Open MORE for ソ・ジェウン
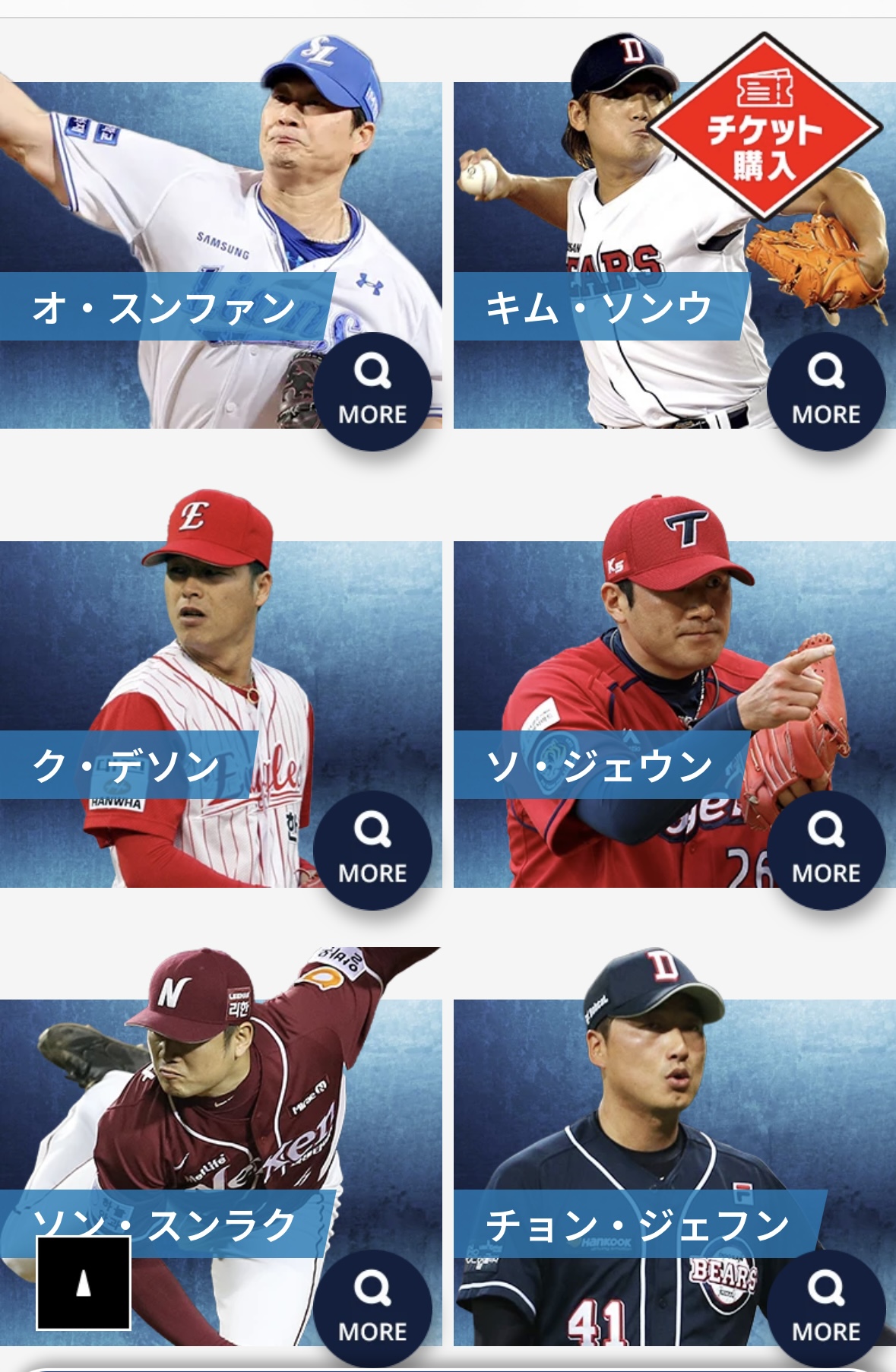This screenshot has width=896, height=1372. coord(826,850)
